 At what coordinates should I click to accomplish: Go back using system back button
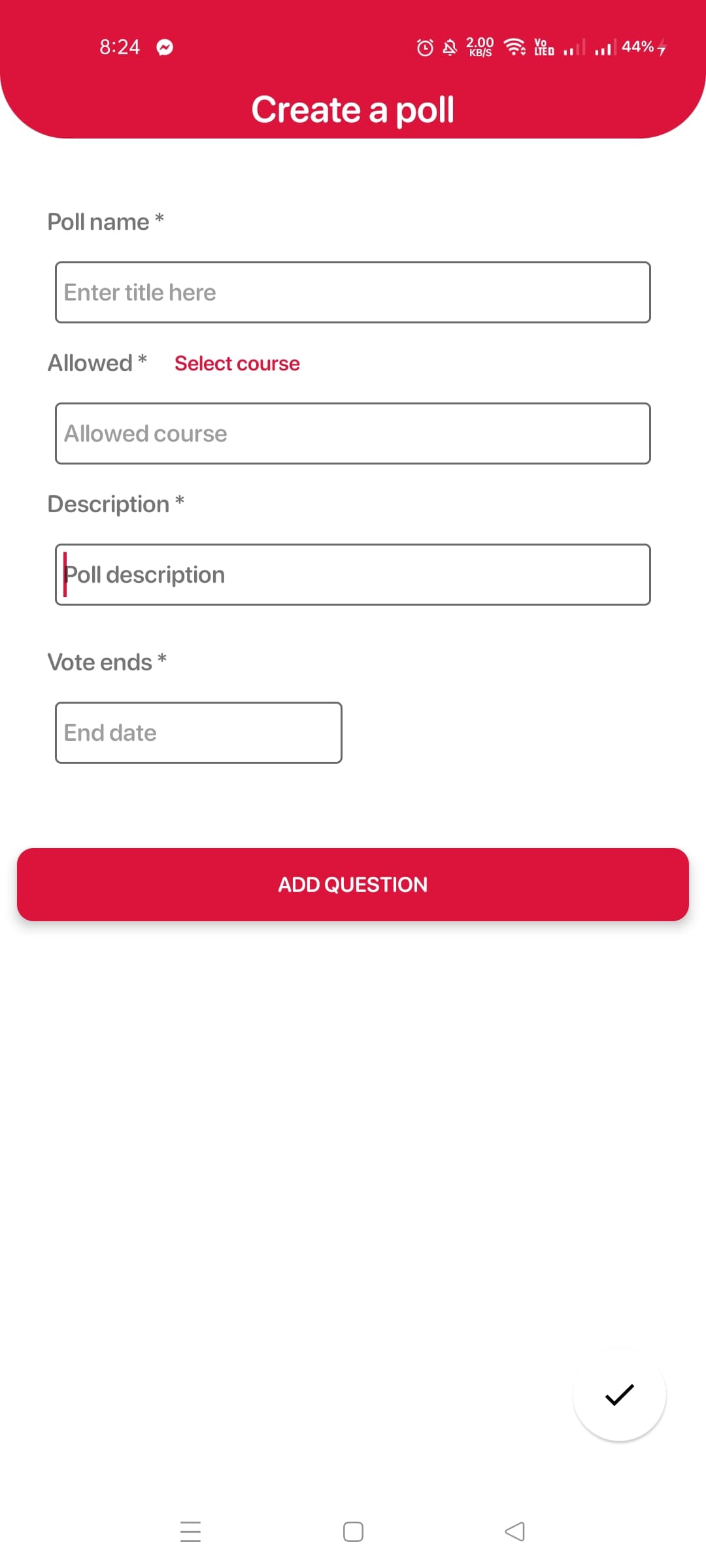(x=514, y=1531)
